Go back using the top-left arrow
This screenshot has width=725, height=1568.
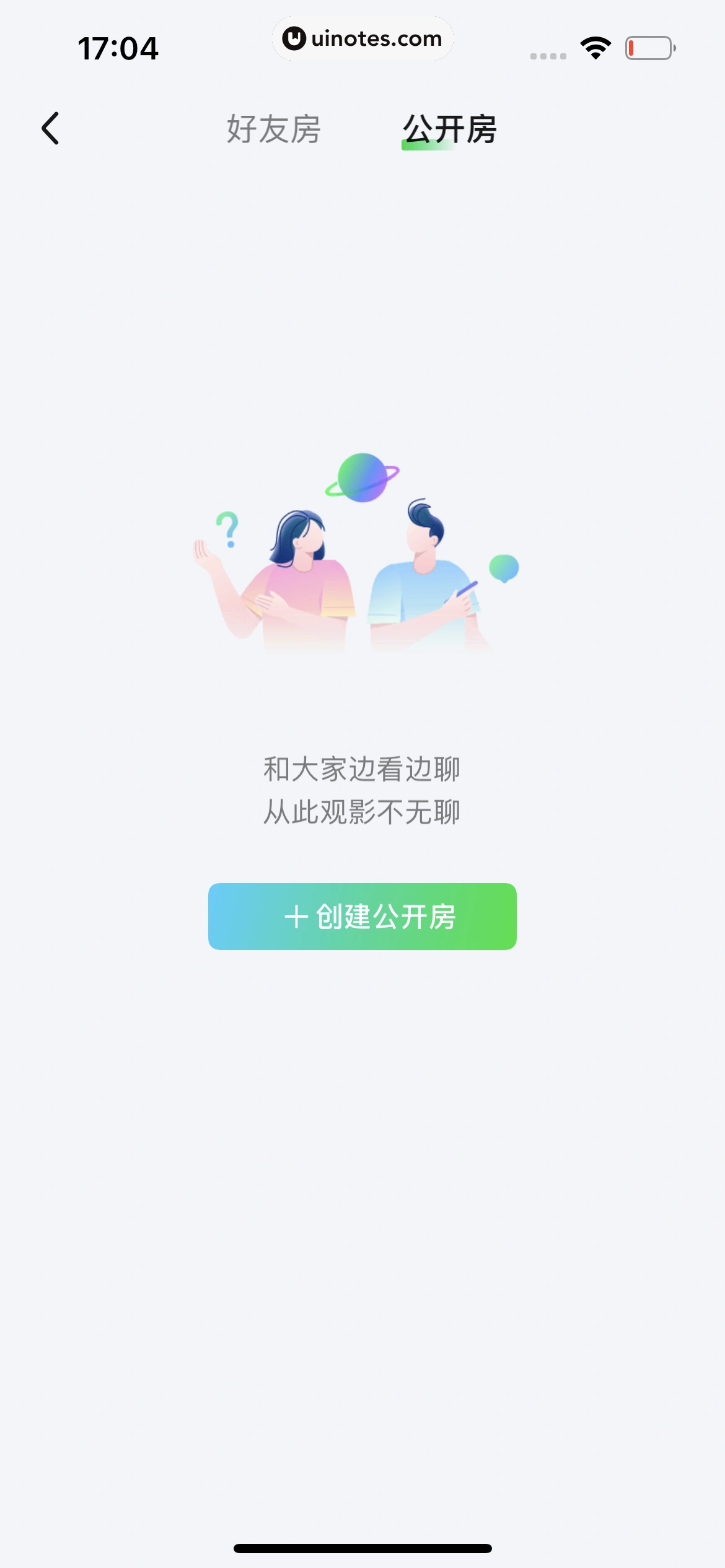(51, 129)
